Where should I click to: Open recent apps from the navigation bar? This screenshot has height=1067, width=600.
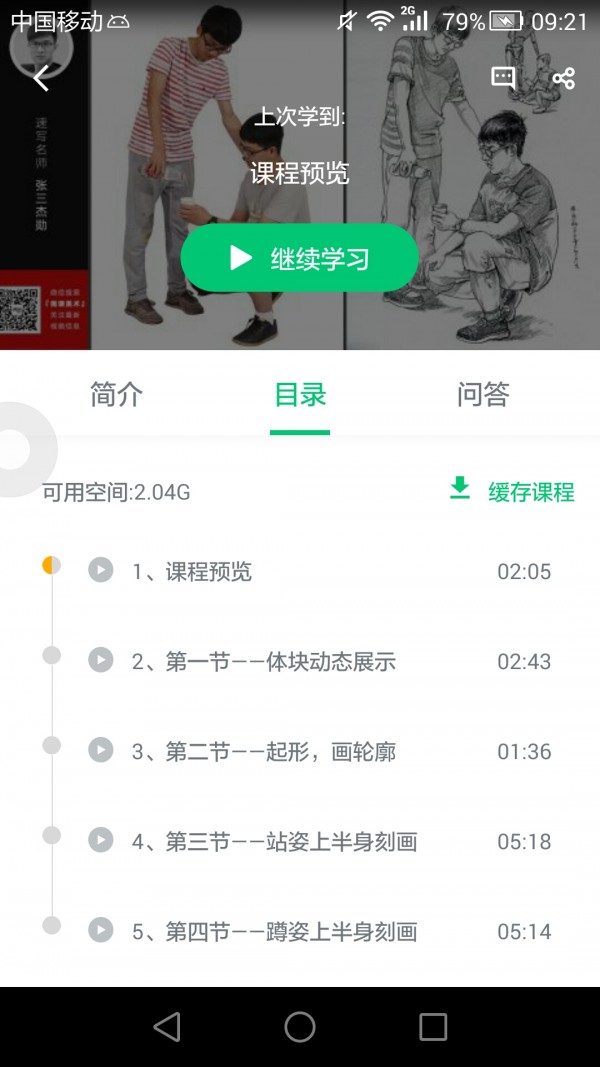pos(433,1027)
